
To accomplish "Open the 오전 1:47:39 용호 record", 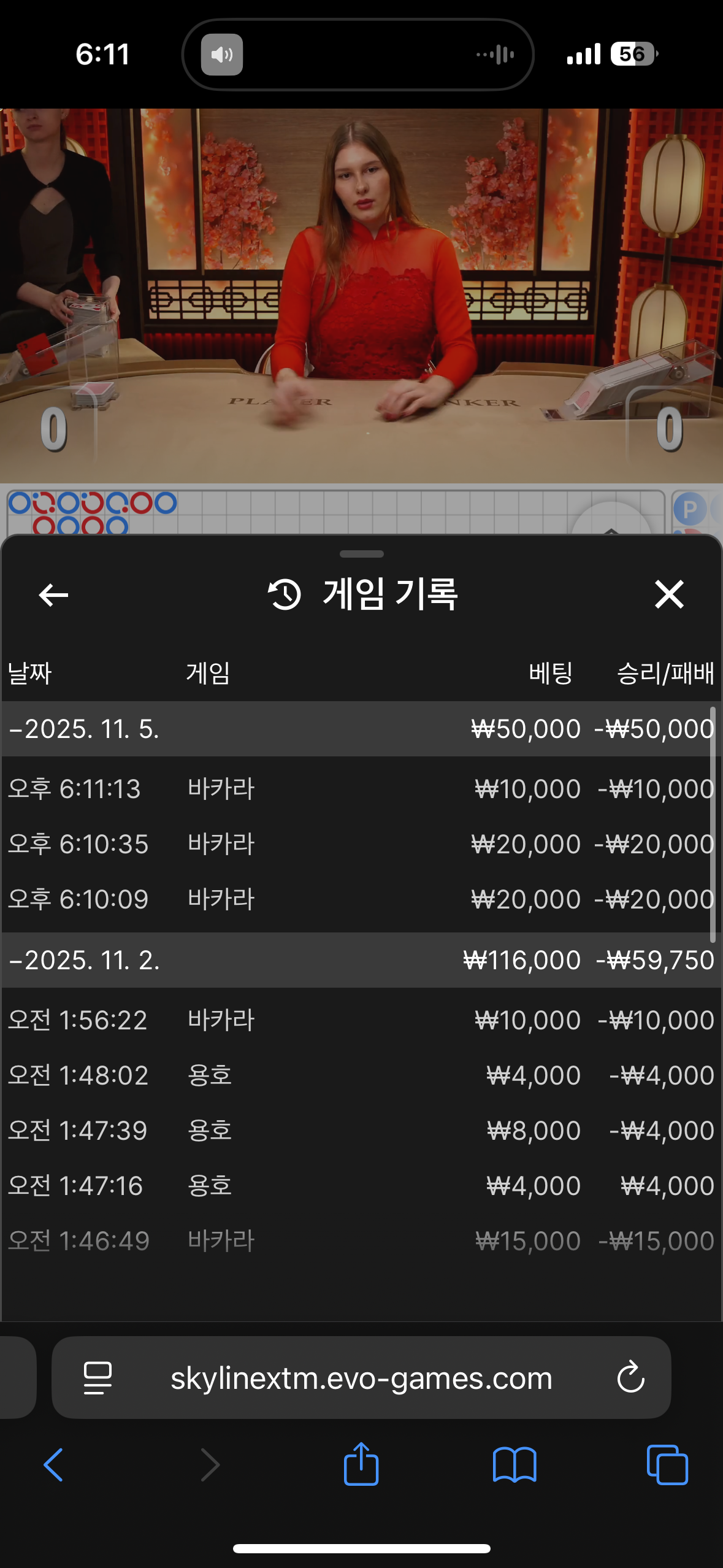I will click(x=361, y=1131).
